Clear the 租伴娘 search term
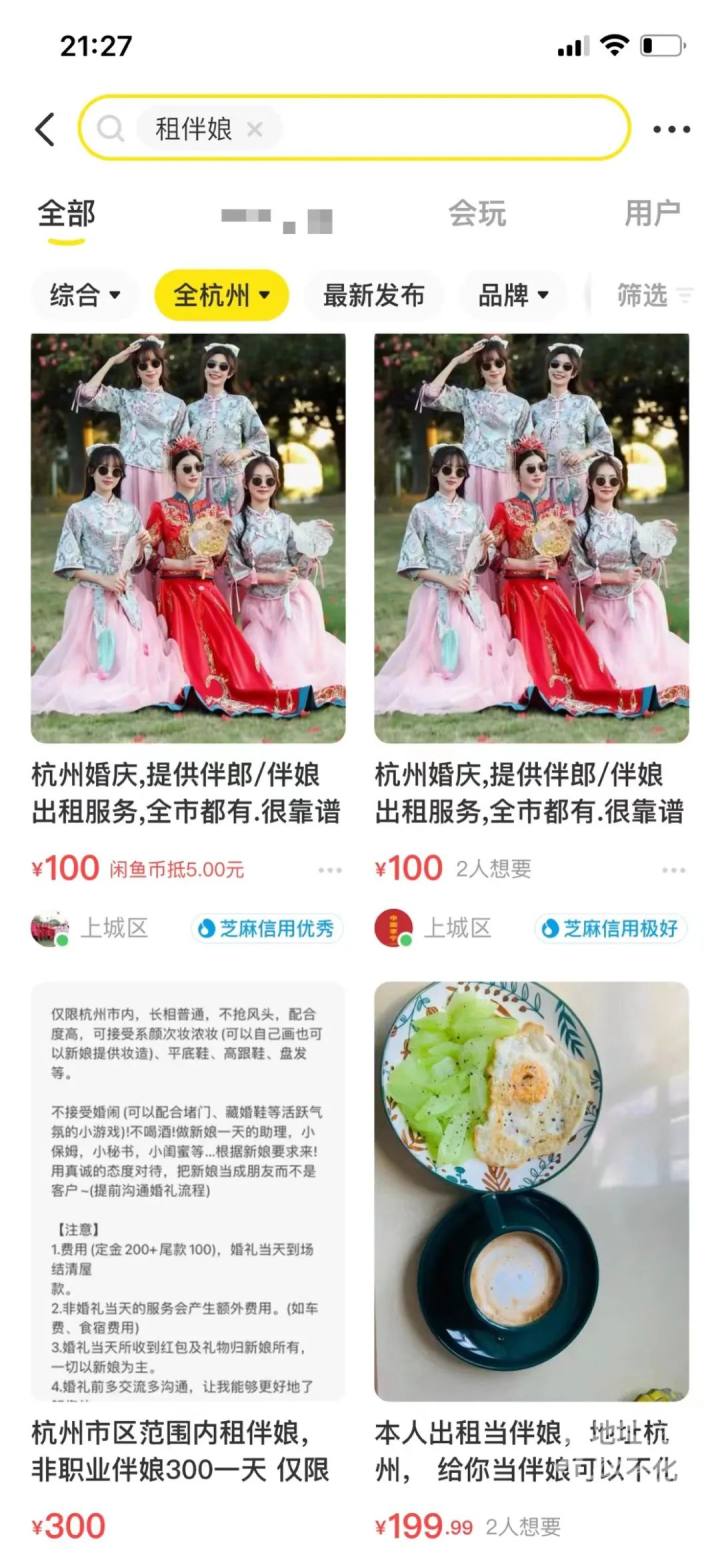 point(255,129)
